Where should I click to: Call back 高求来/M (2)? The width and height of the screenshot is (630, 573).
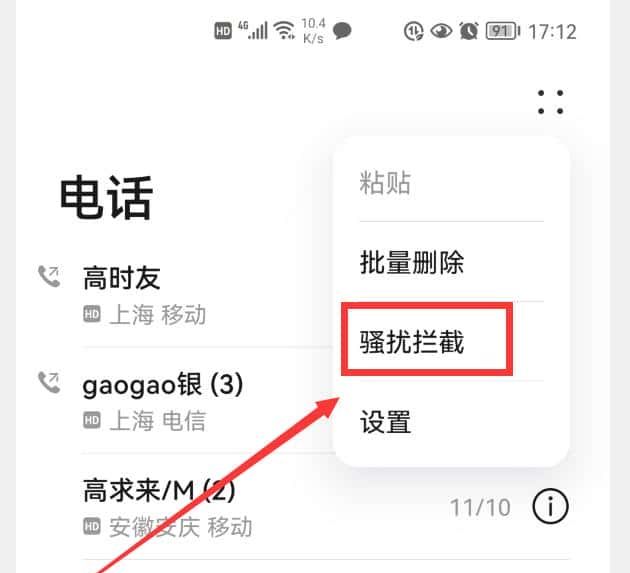[x=200, y=506]
